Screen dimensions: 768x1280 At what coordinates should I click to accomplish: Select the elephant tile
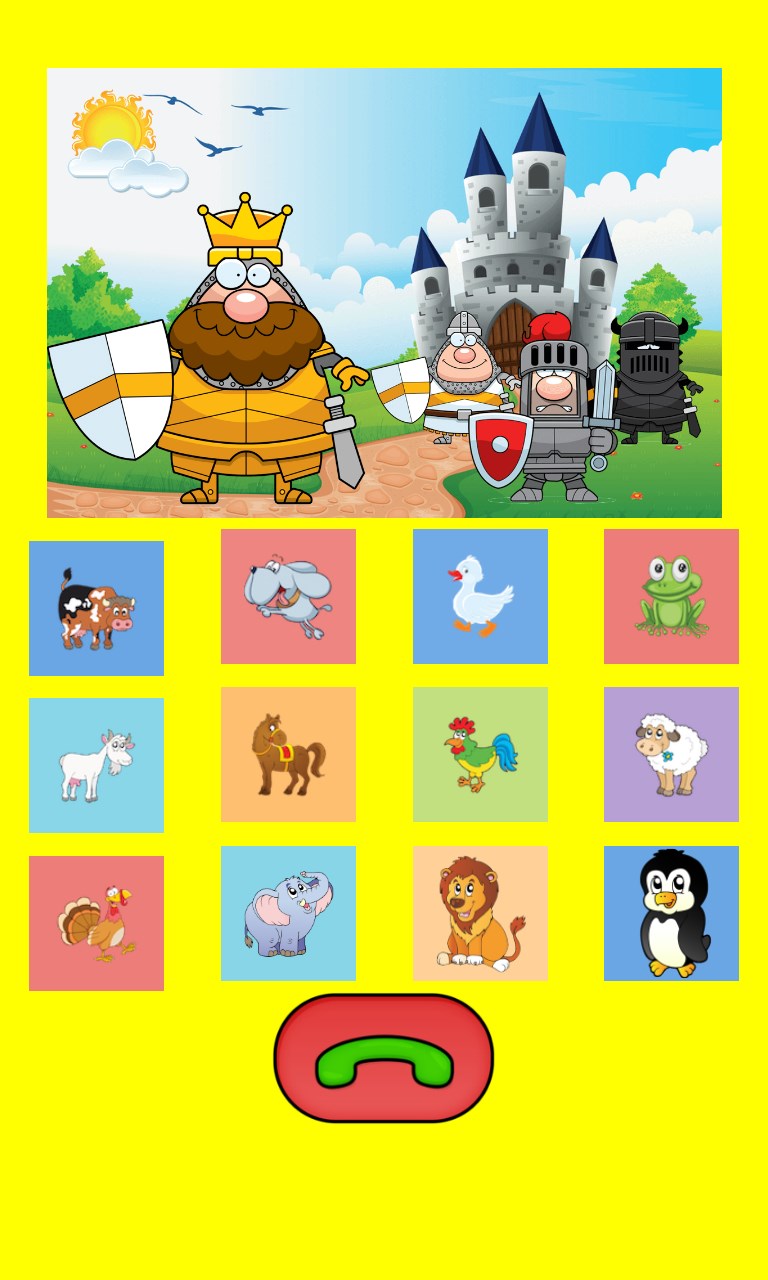point(288,913)
